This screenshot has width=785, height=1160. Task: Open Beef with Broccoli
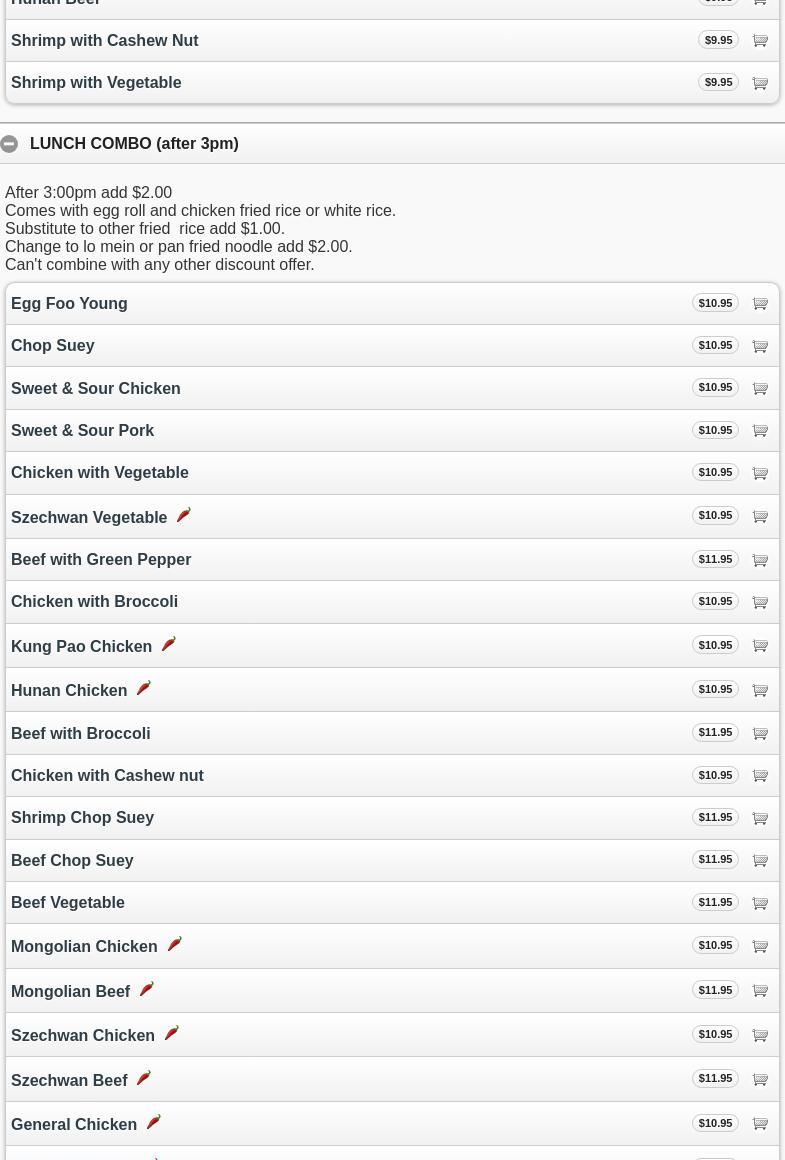pos(80,734)
